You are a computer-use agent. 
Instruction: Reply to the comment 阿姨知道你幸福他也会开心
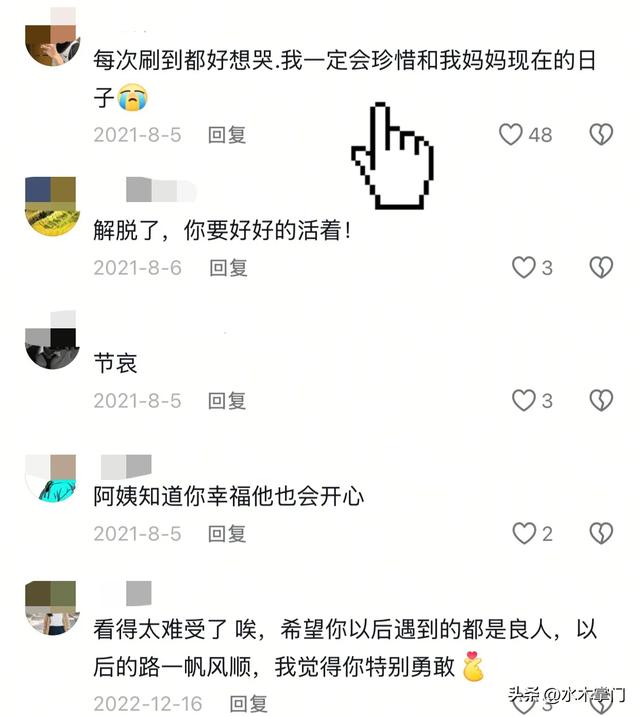click(227, 533)
